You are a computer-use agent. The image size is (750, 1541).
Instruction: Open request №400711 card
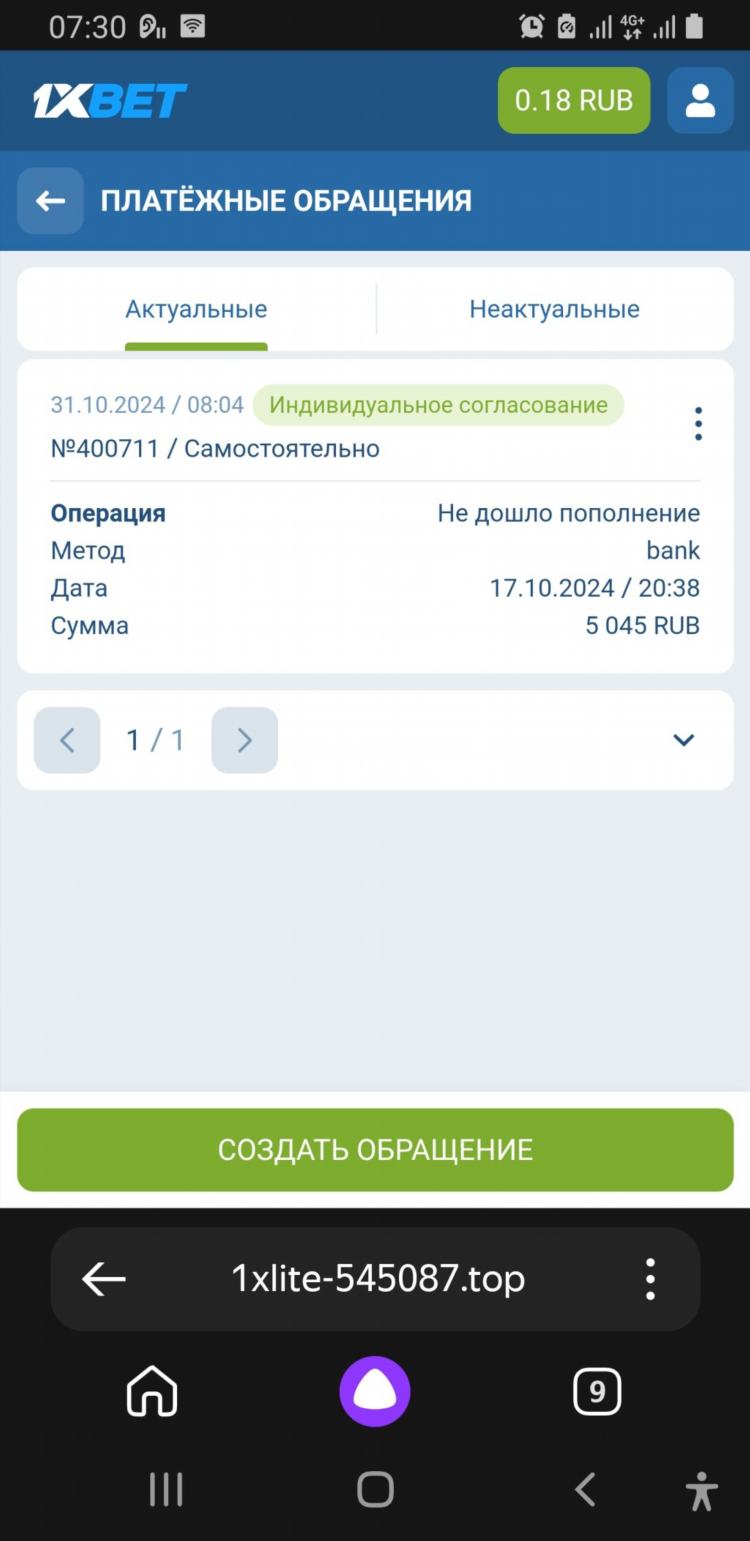coord(375,516)
